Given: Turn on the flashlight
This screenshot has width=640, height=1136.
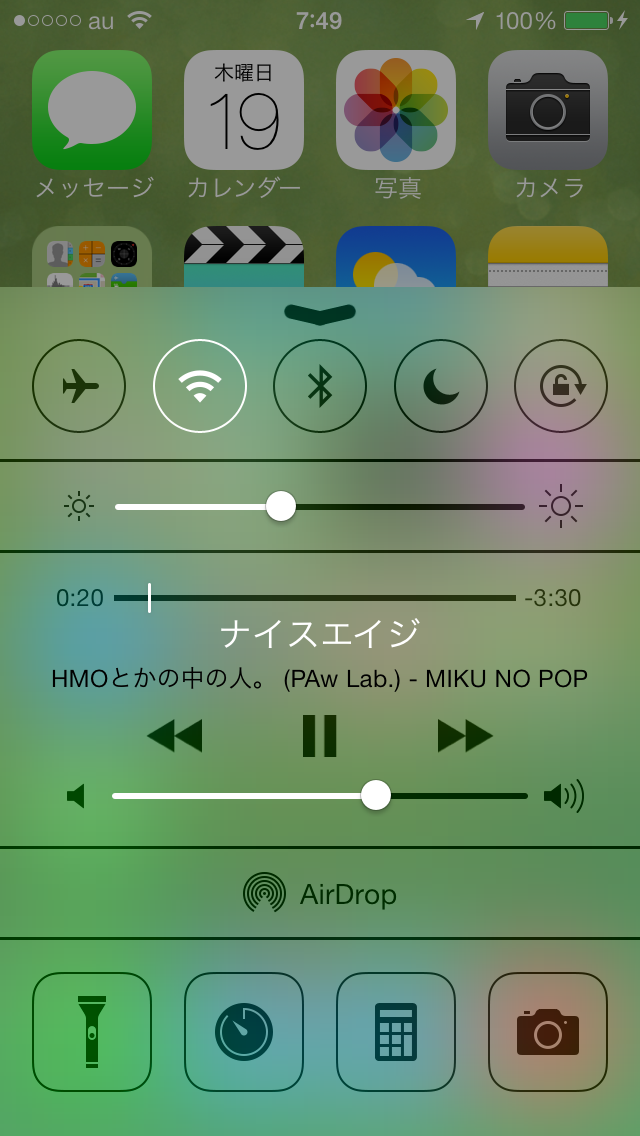Looking at the screenshot, I should point(92,1032).
